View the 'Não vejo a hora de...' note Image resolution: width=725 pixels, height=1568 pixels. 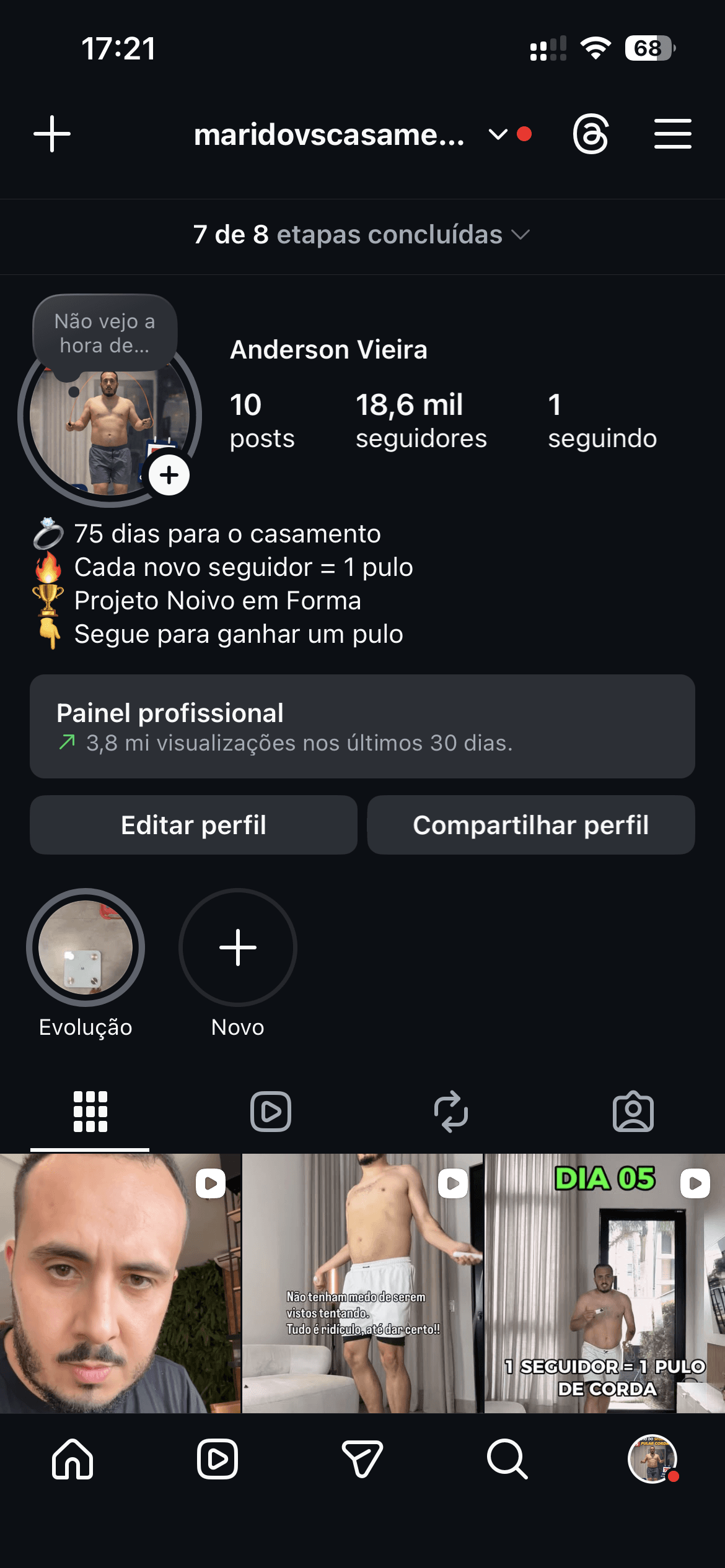[104, 333]
